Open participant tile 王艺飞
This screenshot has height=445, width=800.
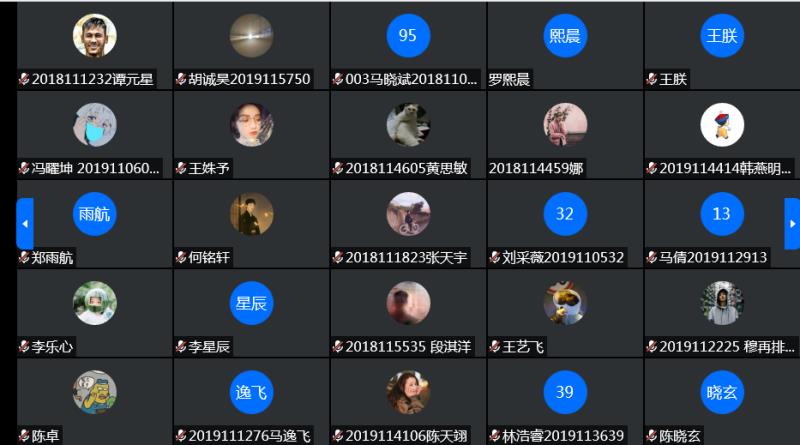(x=565, y=312)
